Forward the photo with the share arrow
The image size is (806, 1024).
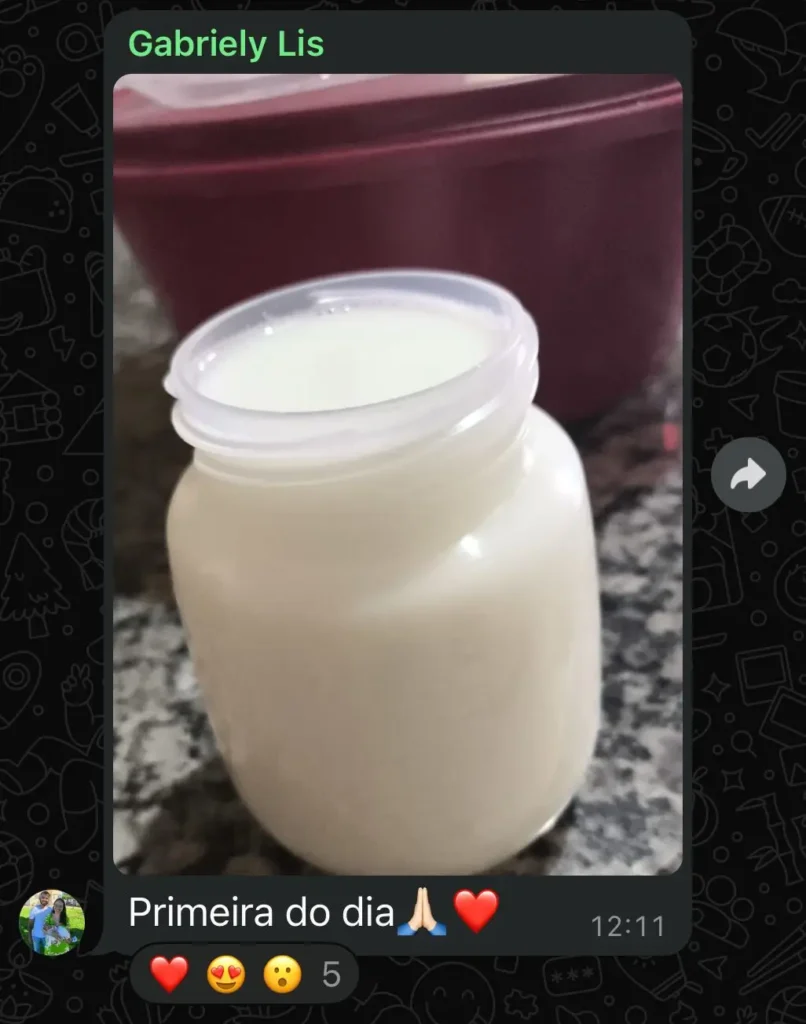748,474
